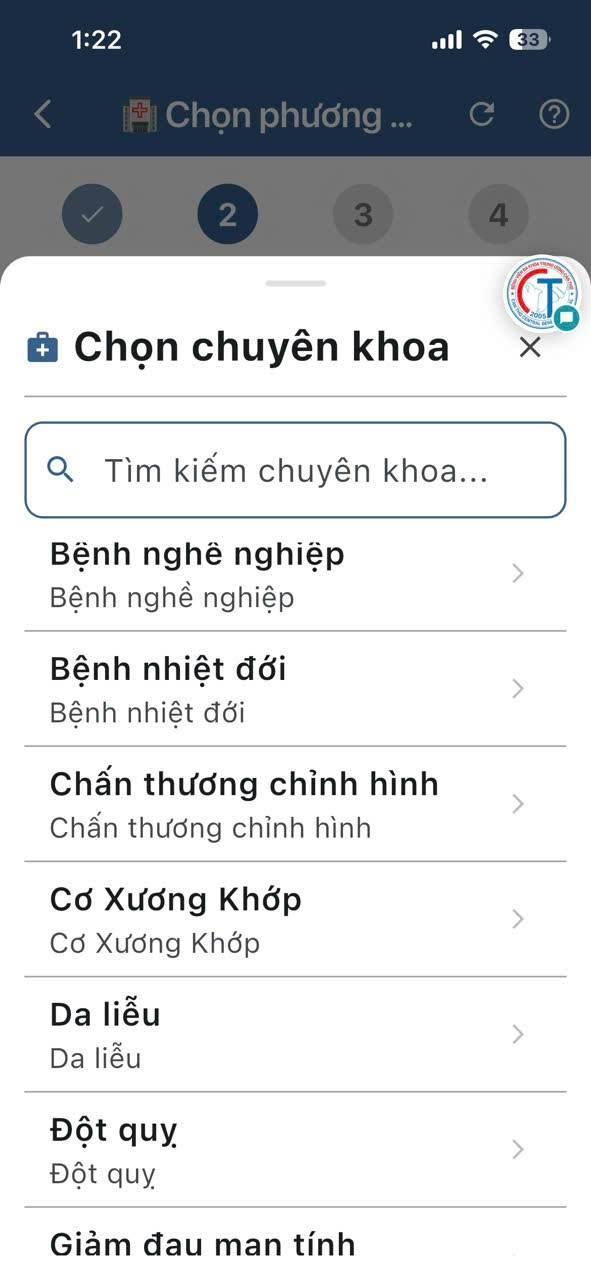Screen dimensions: 591x1280
Task: Open the help question mark icon
Action: (553, 114)
